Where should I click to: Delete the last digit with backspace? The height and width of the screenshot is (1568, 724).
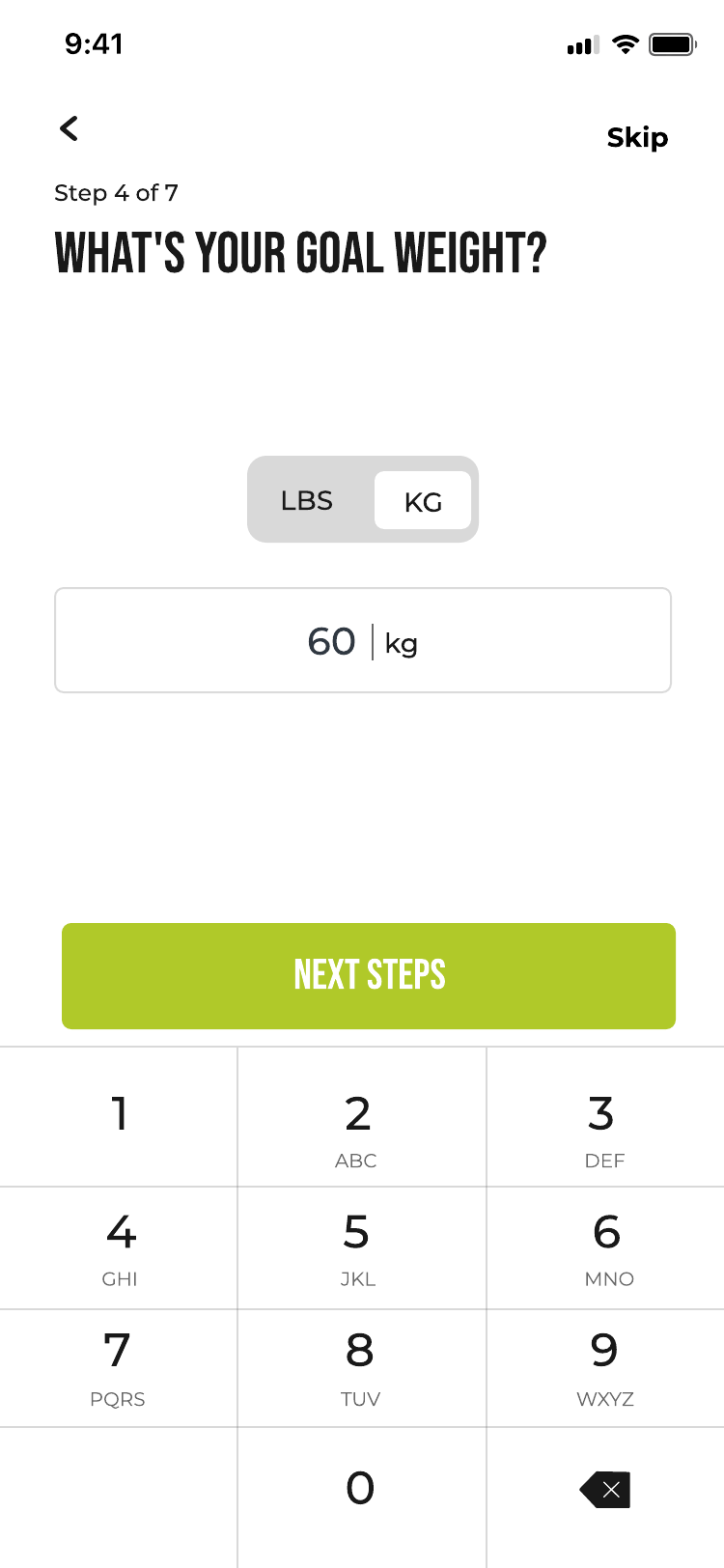pyautogui.click(x=605, y=1490)
